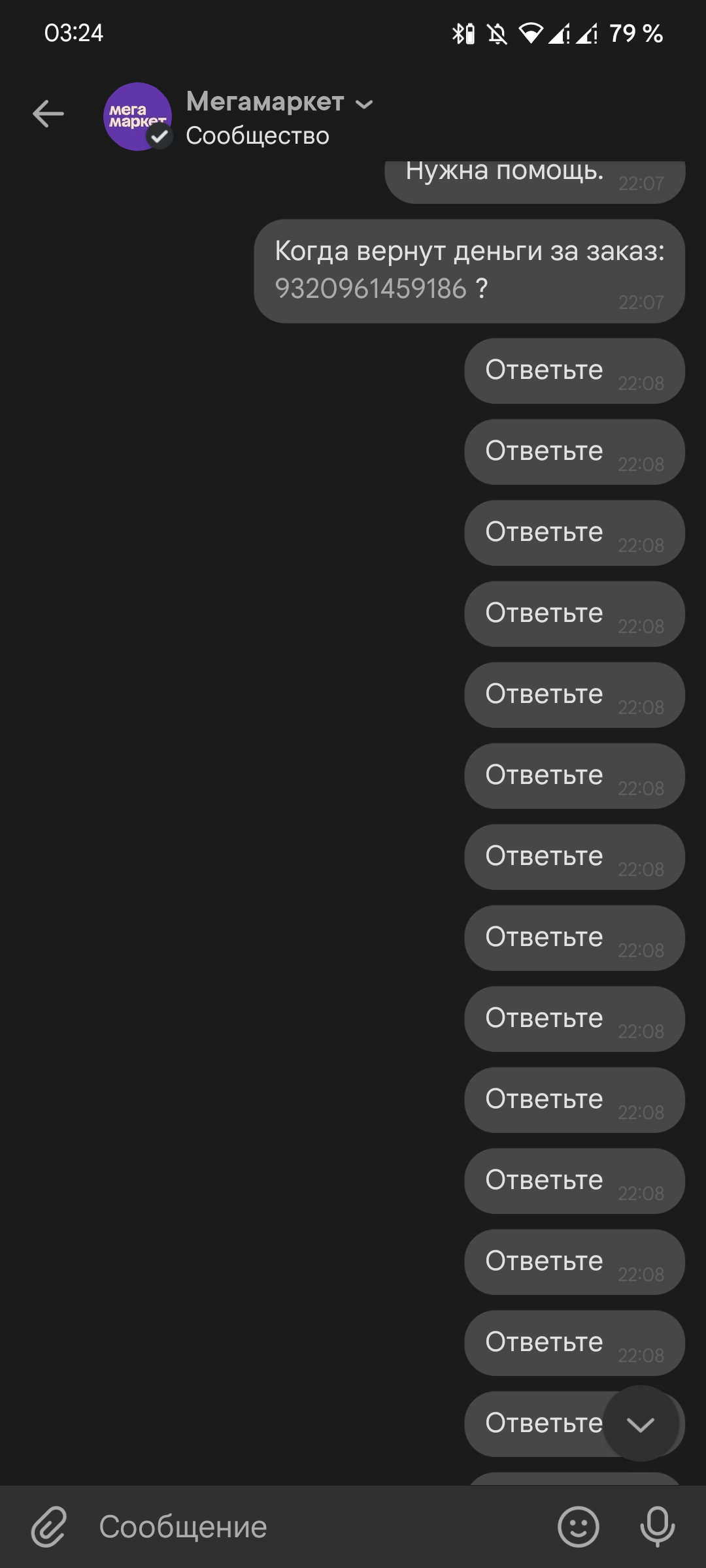Image resolution: width=706 pixels, height=1568 pixels.
Task: Go back from the Мегамаркет chat
Action: (x=48, y=114)
